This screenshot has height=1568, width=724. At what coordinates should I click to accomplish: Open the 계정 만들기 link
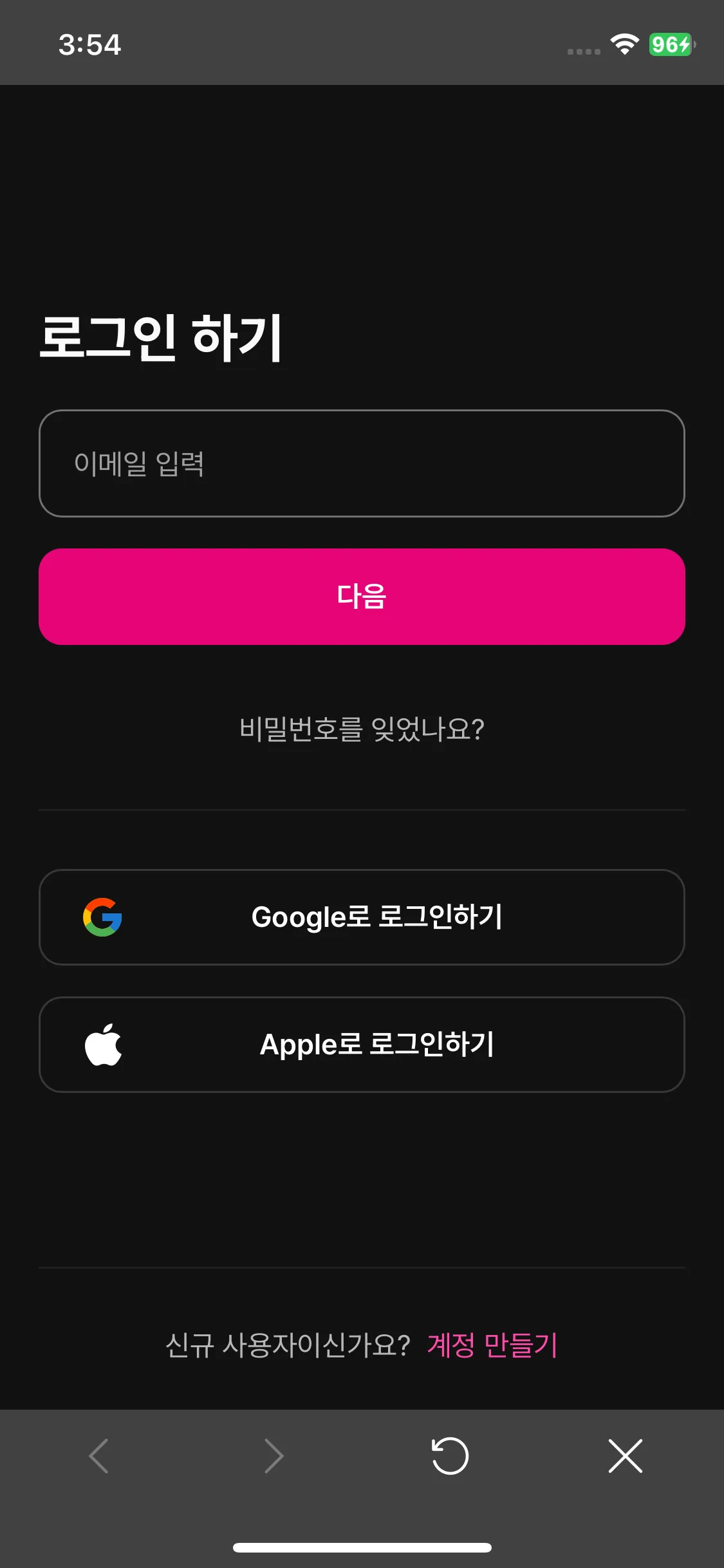tap(492, 1345)
